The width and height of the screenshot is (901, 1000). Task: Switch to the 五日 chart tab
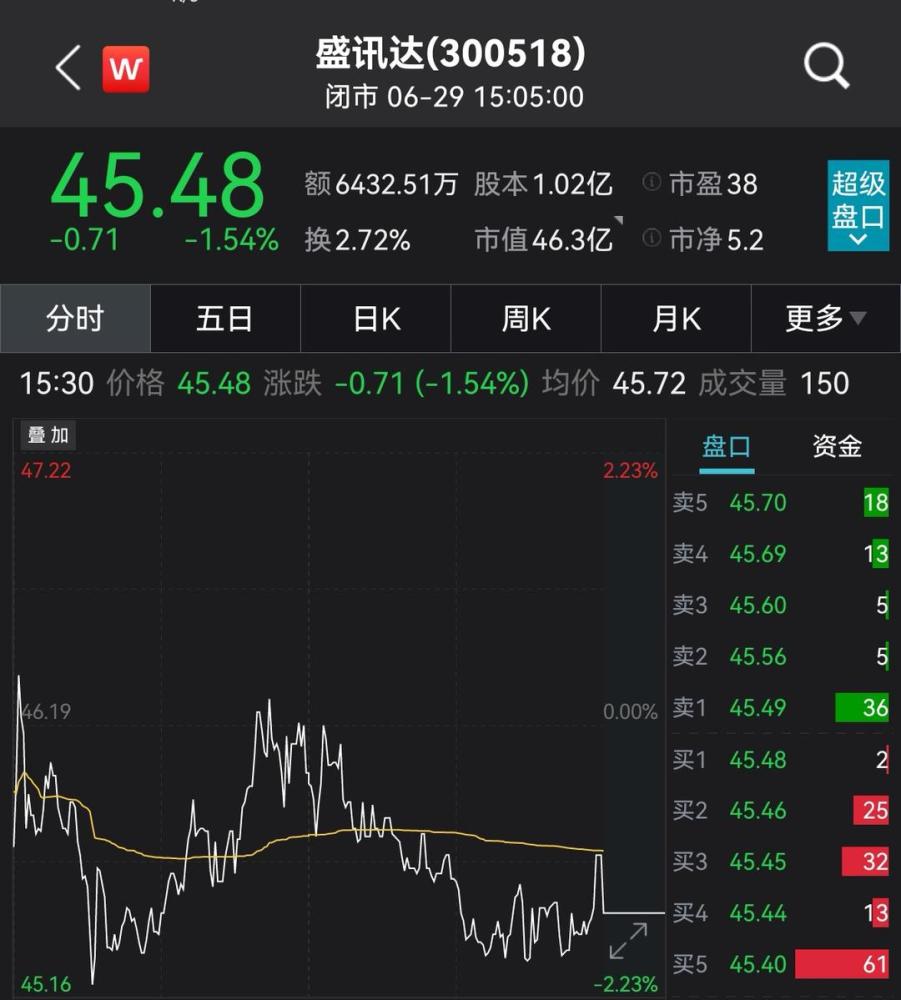click(225, 319)
